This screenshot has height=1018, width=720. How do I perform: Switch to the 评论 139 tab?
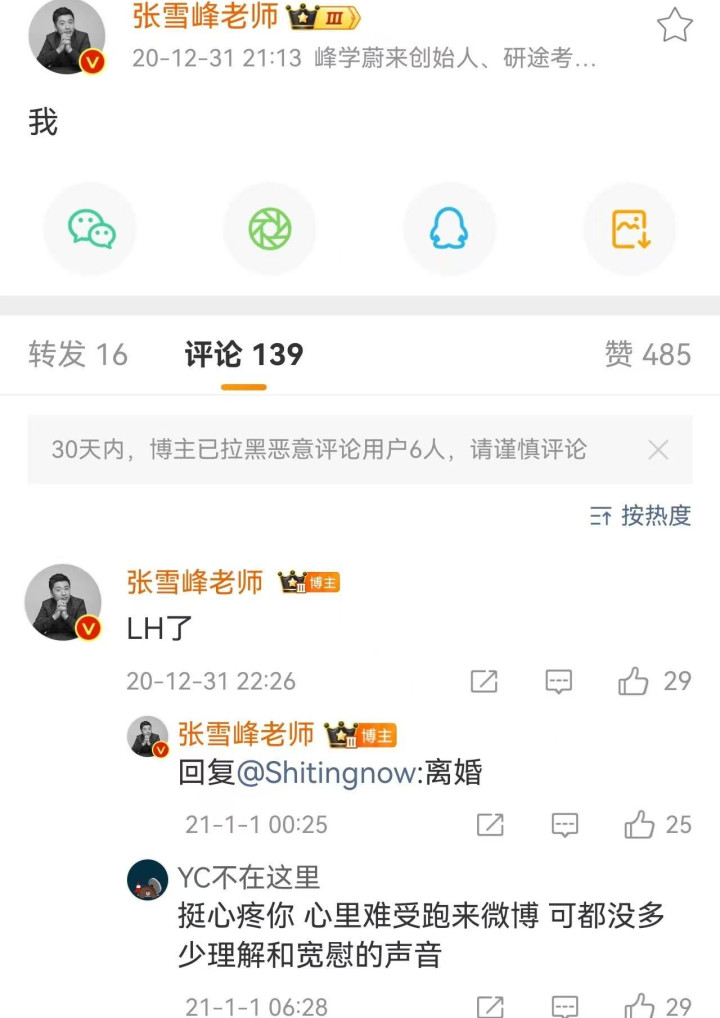pos(243,354)
